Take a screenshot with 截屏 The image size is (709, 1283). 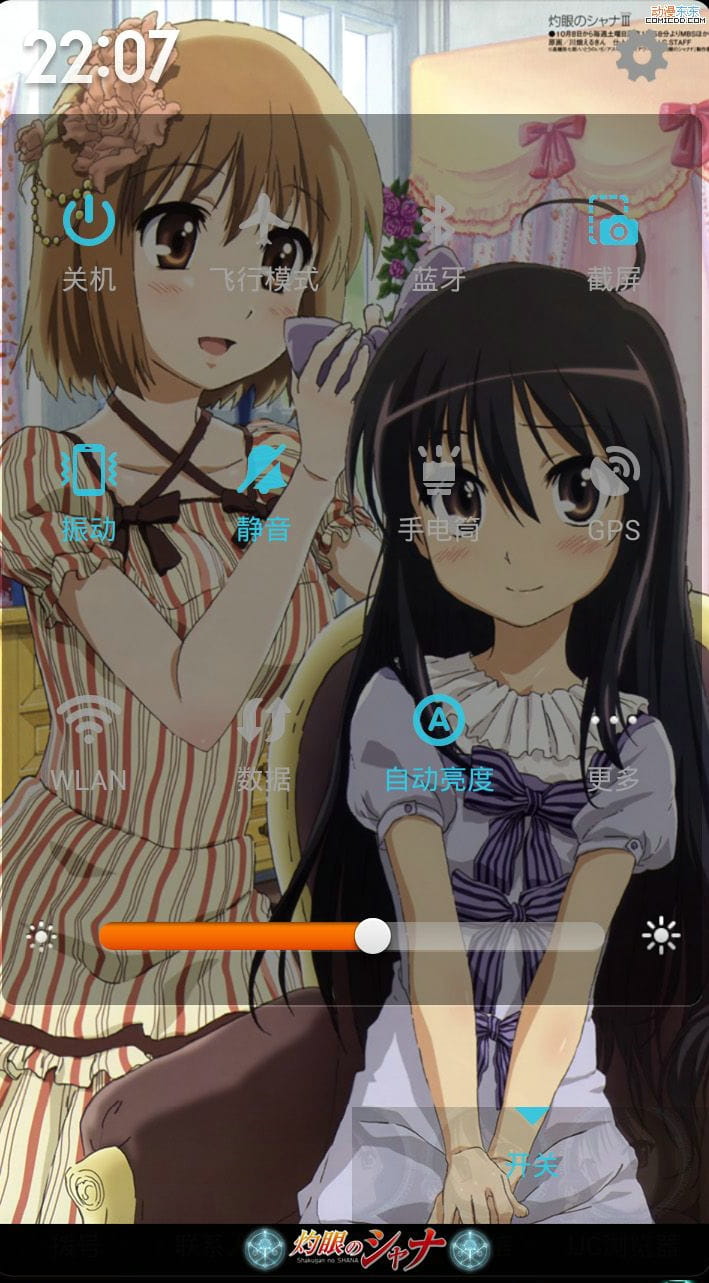[x=613, y=240]
